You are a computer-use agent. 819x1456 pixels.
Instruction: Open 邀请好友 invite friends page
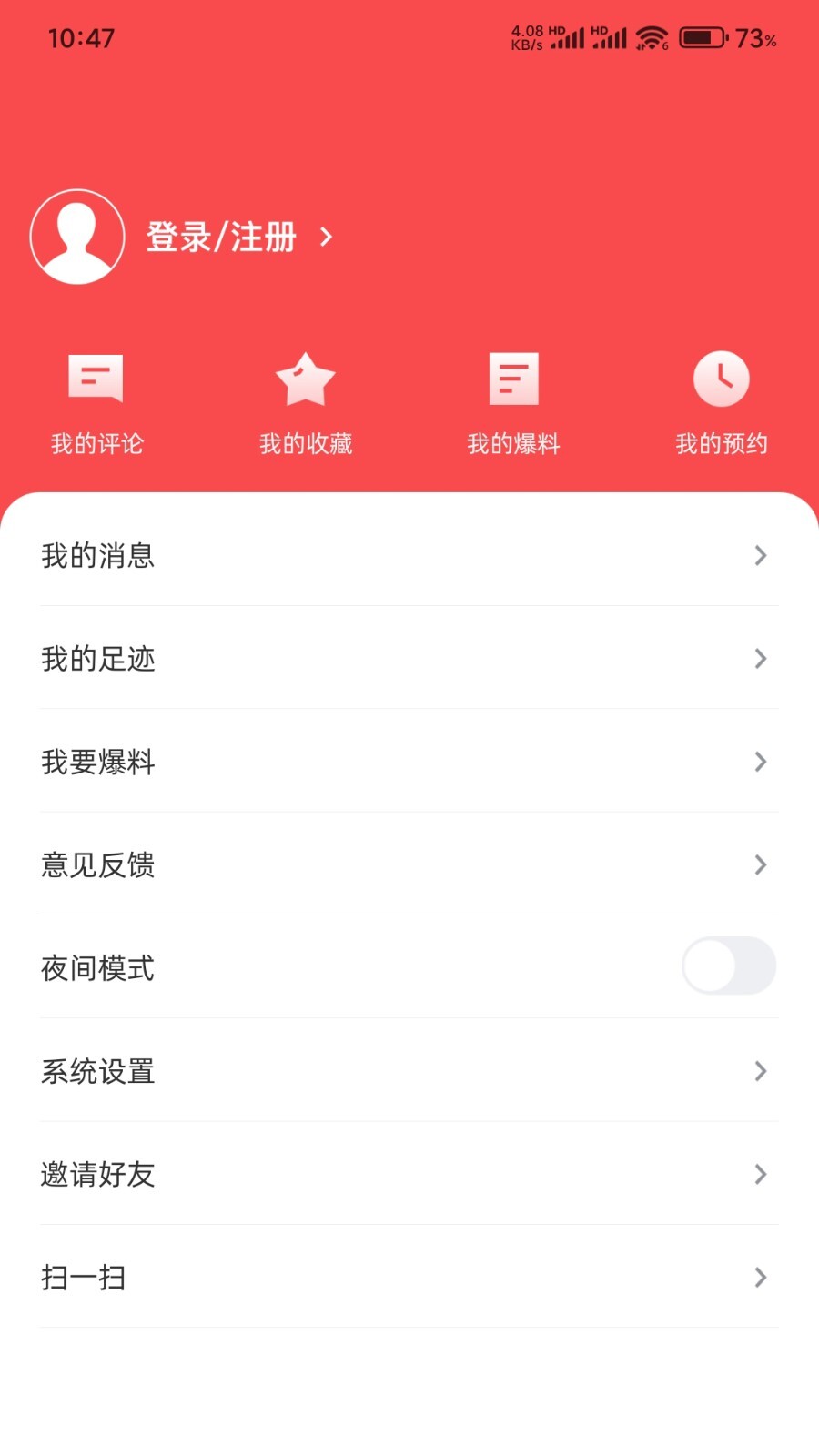(409, 1175)
